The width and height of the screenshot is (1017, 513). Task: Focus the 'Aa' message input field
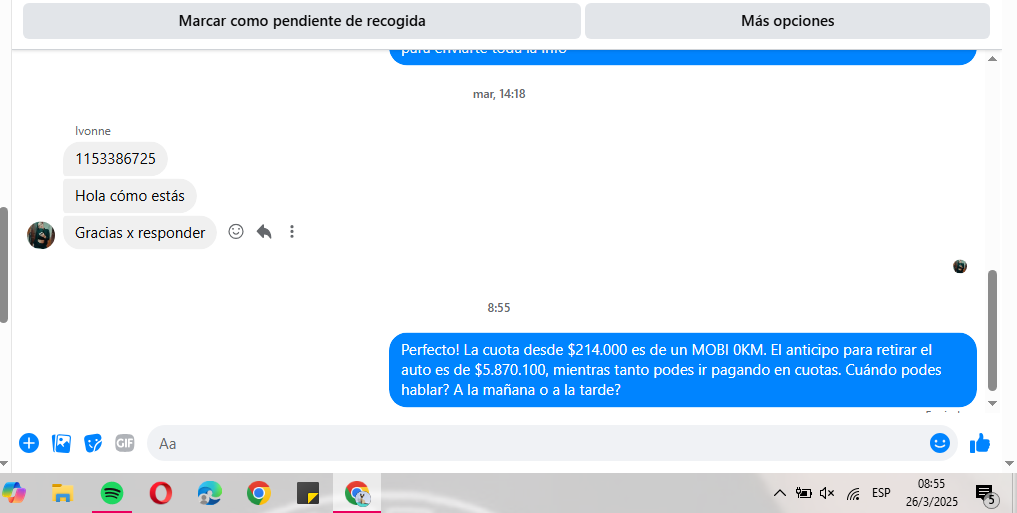(x=530, y=443)
